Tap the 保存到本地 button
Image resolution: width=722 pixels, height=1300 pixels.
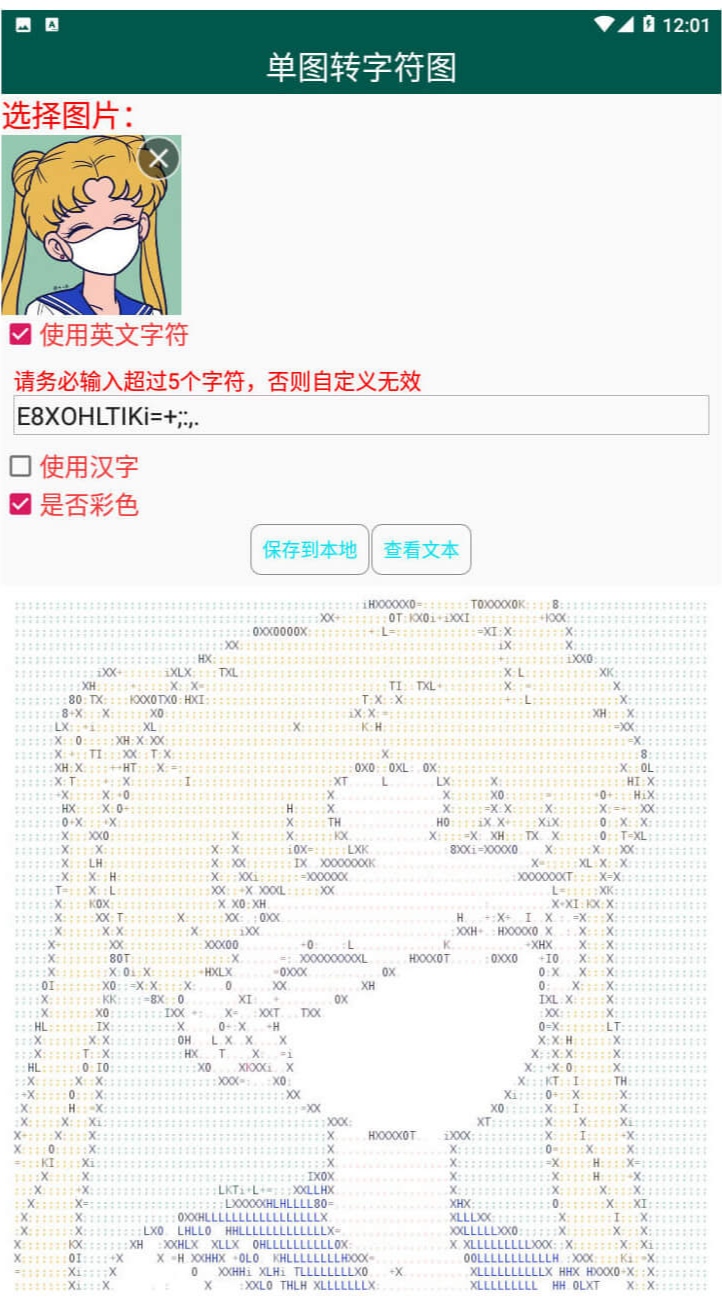310,550
